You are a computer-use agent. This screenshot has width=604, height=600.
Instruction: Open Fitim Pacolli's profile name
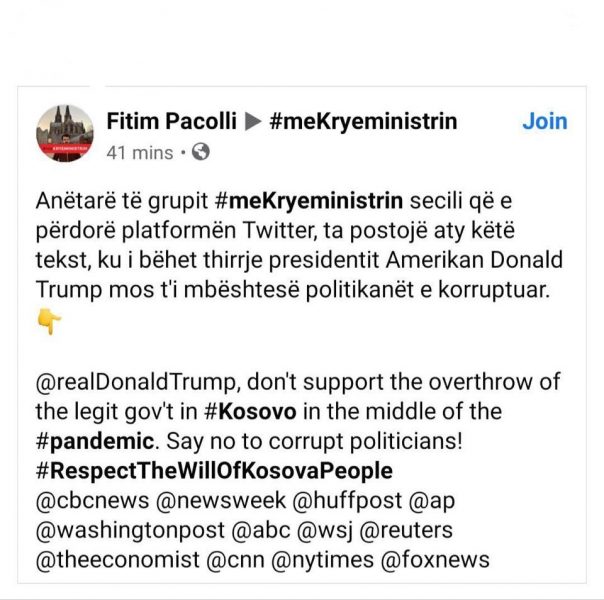pos(171,121)
